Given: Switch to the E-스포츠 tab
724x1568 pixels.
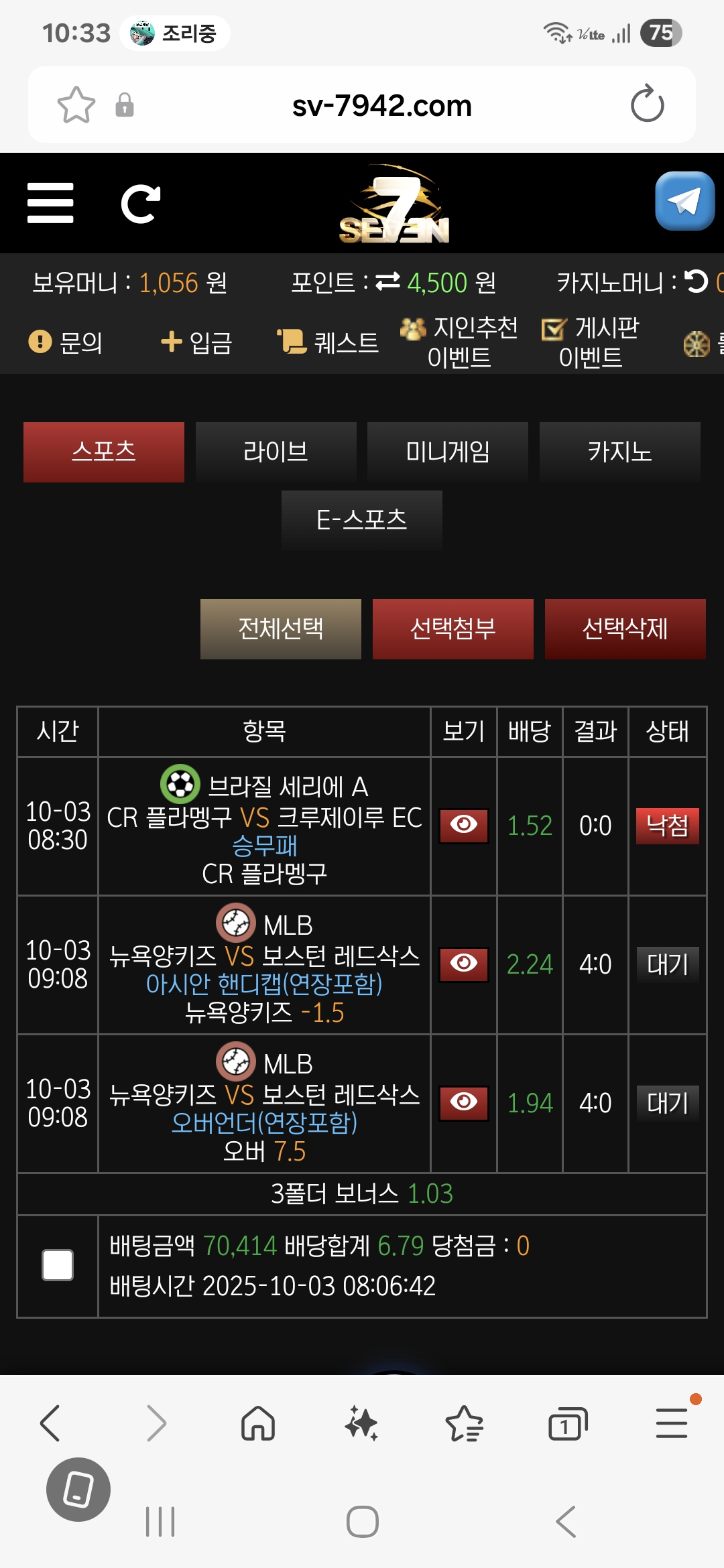Looking at the screenshot, I should [x=362, y=521].
